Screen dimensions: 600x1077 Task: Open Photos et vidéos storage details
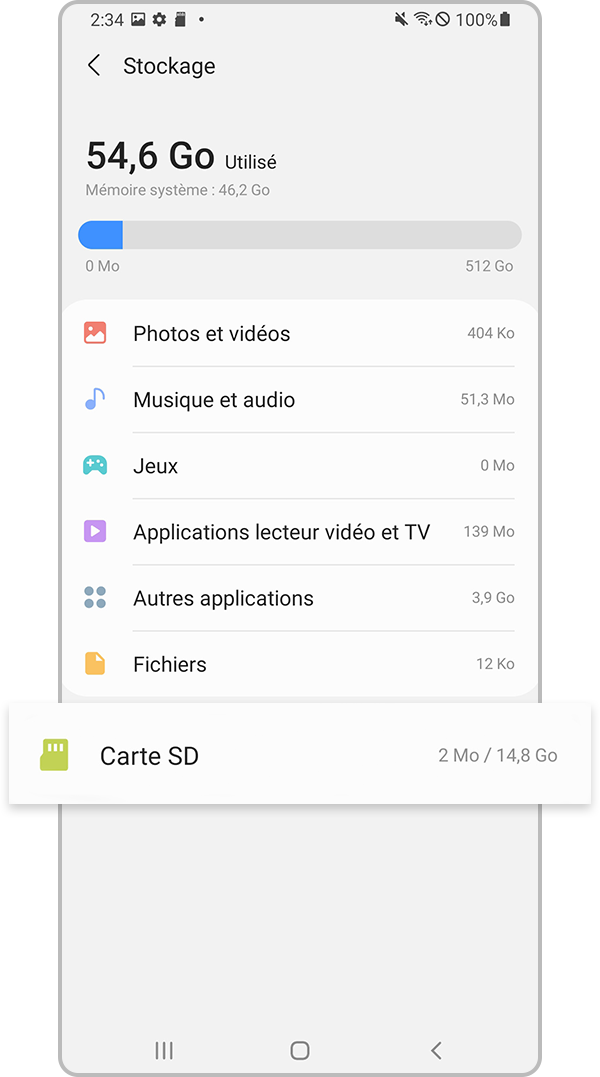298,334
